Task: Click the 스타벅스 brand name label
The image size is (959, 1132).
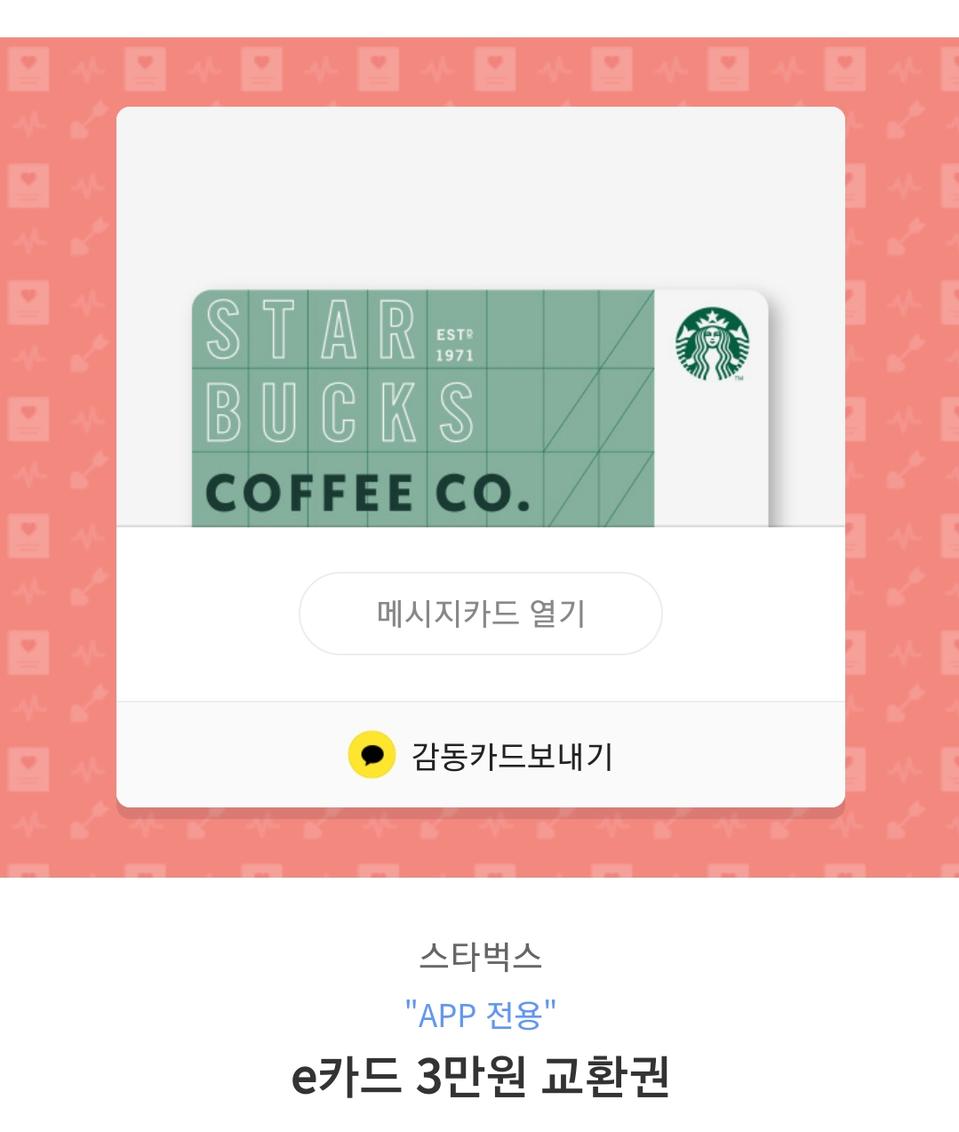Action: [x=479, y=957]
